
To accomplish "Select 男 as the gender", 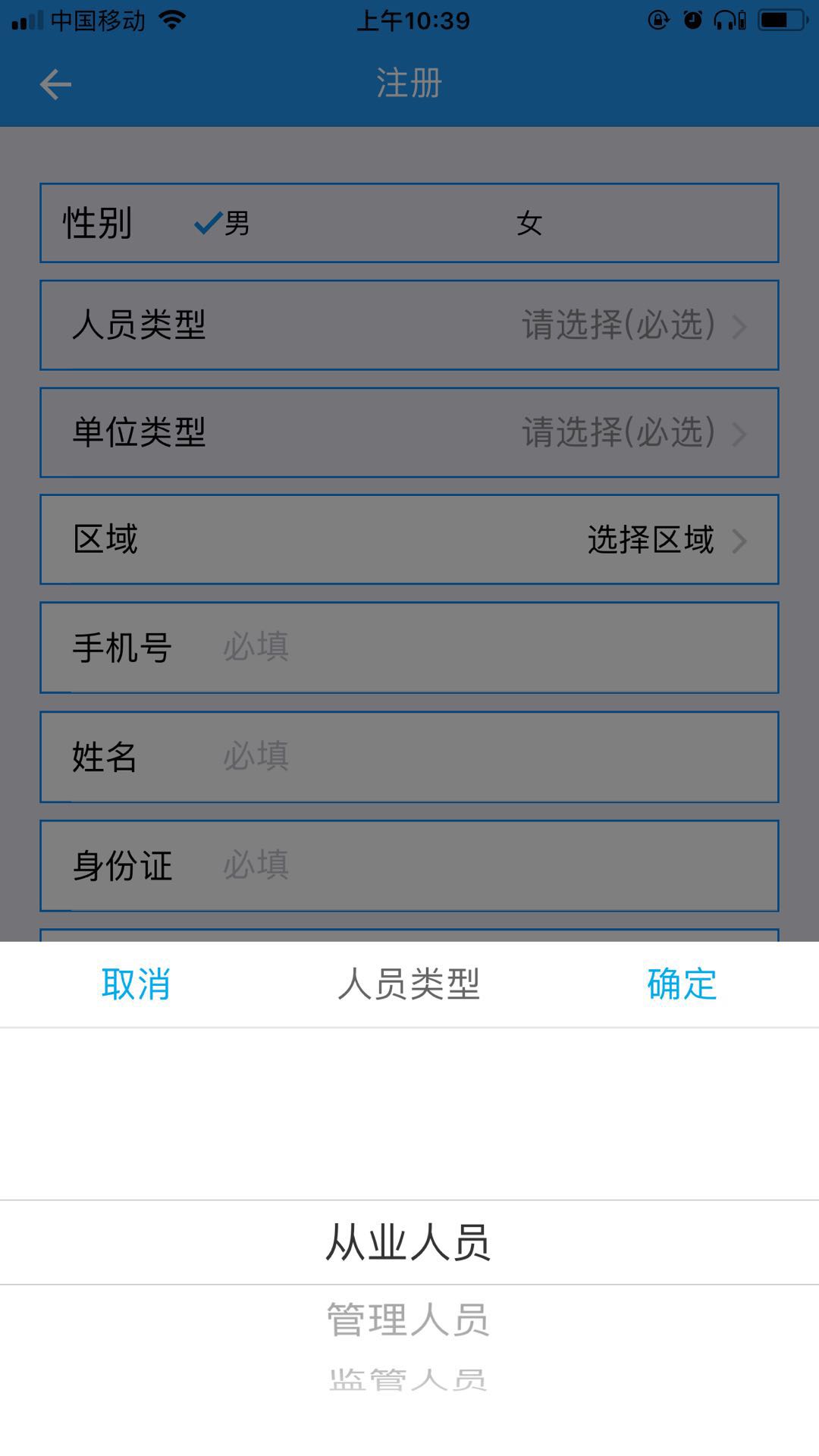I will point(235,224).
